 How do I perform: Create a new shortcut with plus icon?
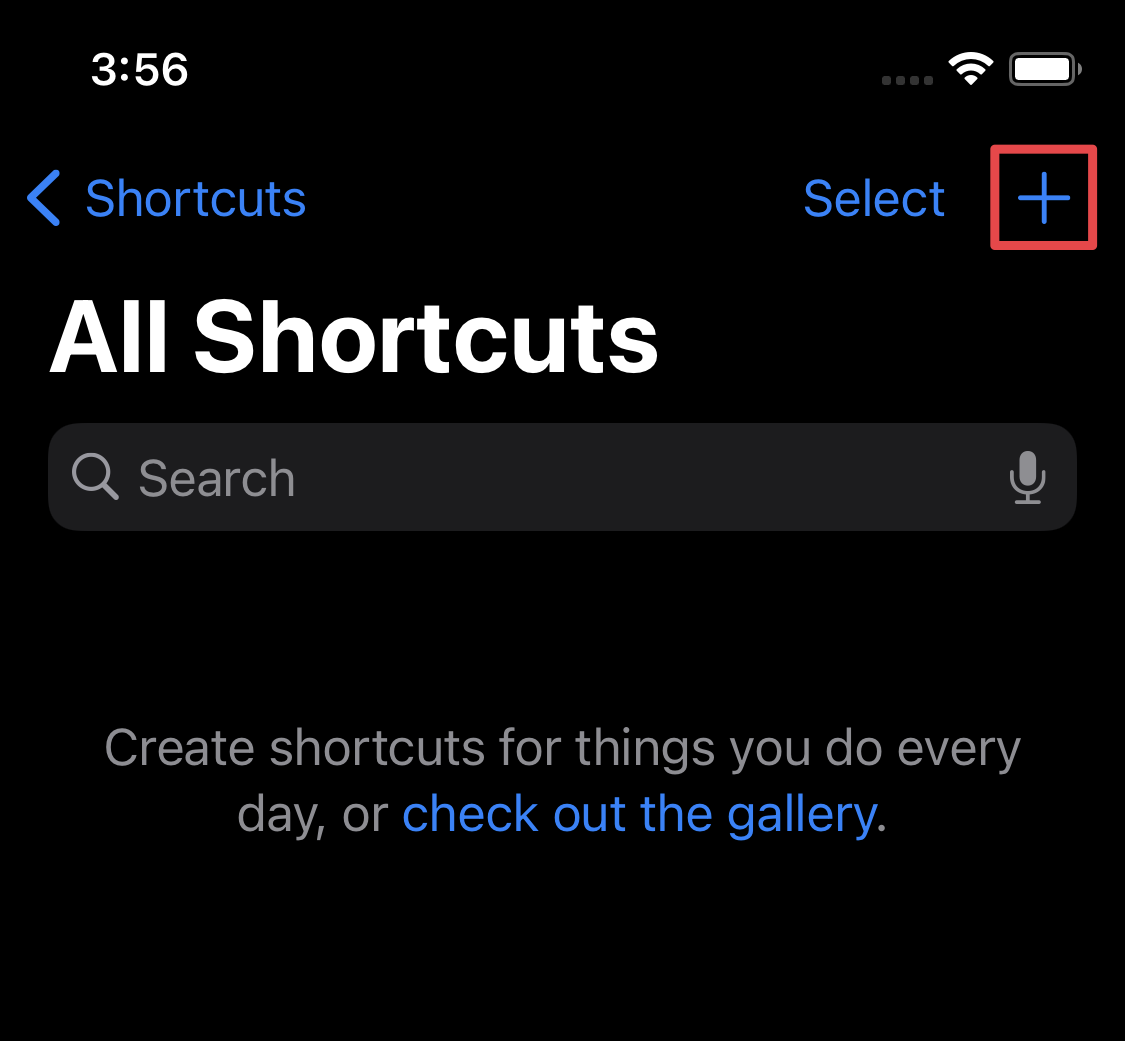coord(1043,198)
